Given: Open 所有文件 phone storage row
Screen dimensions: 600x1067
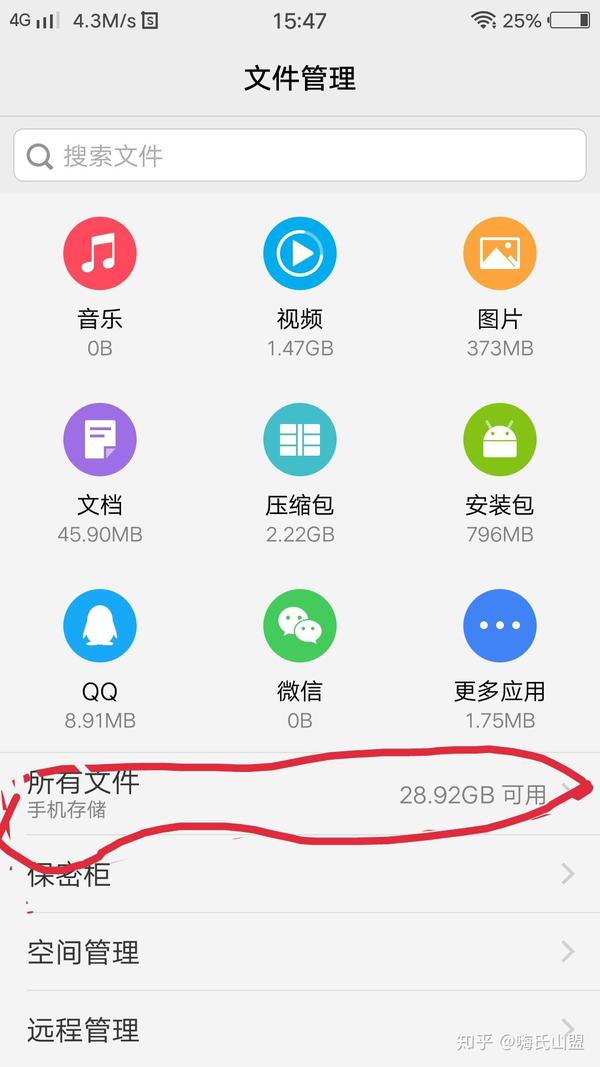Looking at the screenshot, I should (300, 795).
